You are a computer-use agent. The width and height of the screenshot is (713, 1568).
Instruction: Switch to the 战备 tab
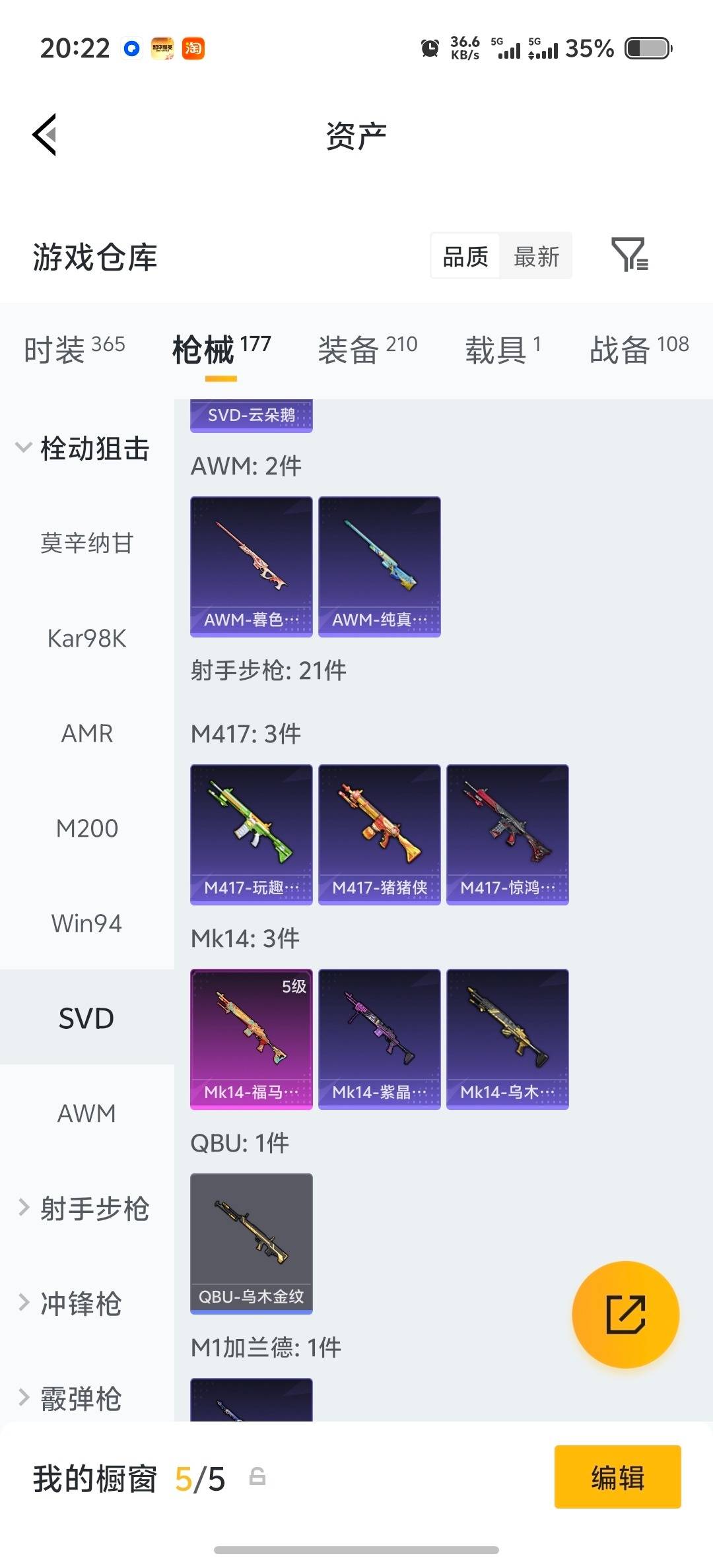pos(637,348)
